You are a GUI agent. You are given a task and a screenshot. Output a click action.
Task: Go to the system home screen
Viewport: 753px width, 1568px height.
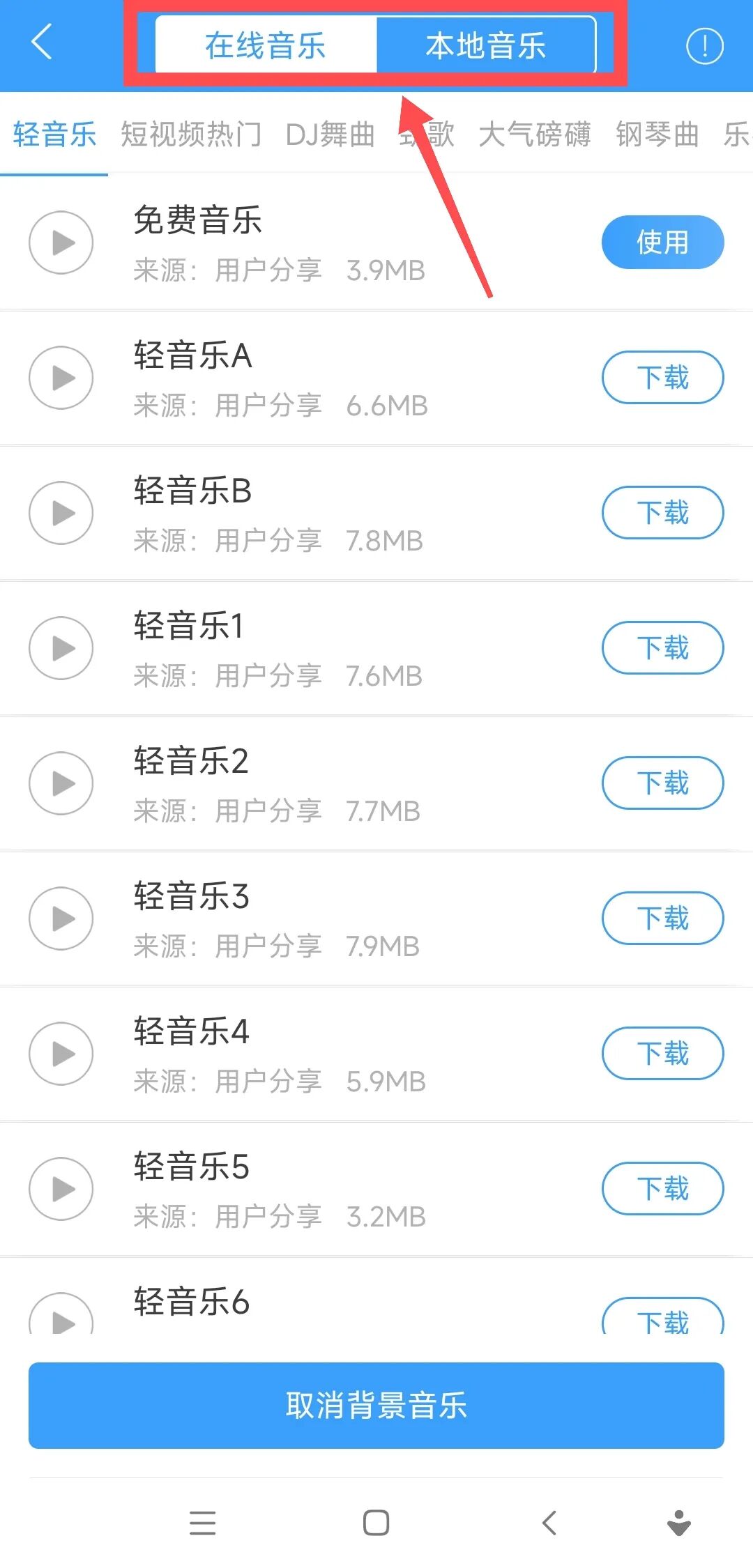click(x=376, y=1523)
